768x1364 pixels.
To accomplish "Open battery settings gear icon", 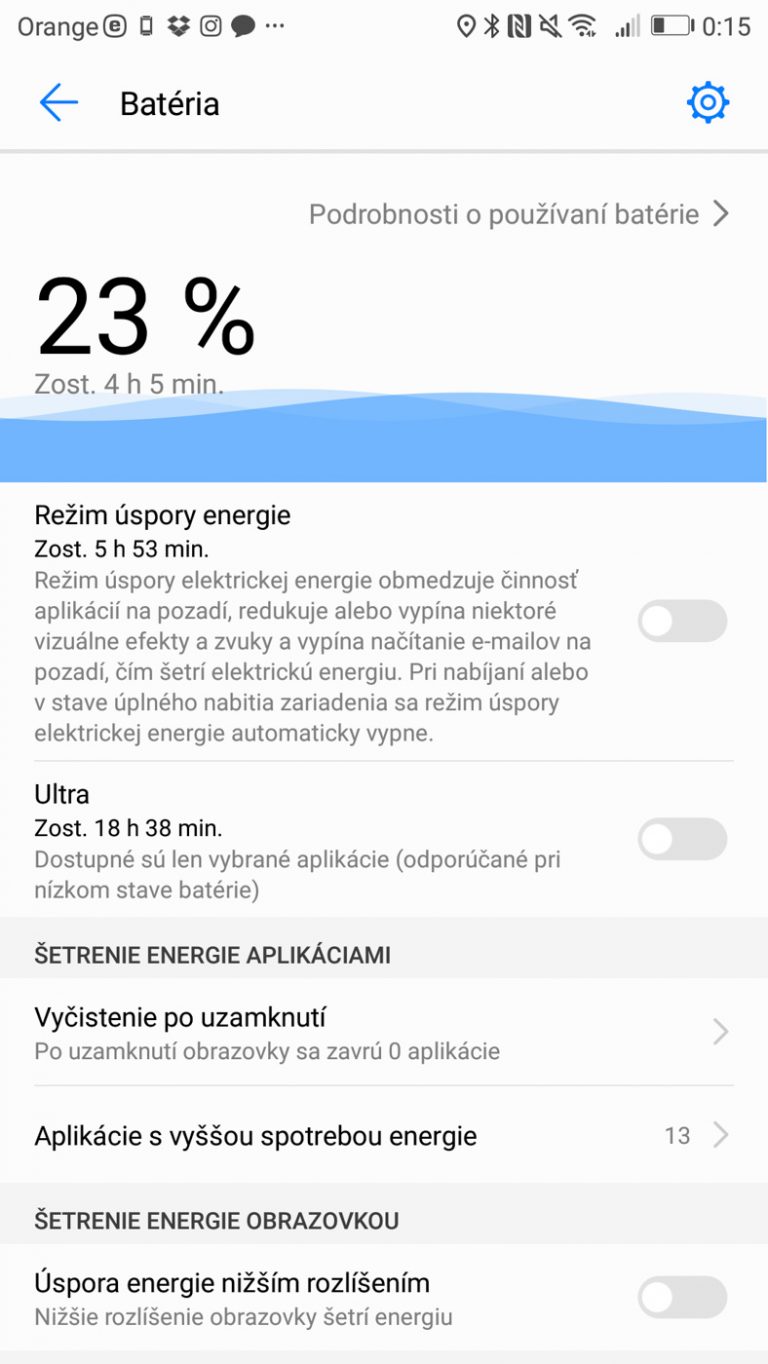I will (708, 103).
